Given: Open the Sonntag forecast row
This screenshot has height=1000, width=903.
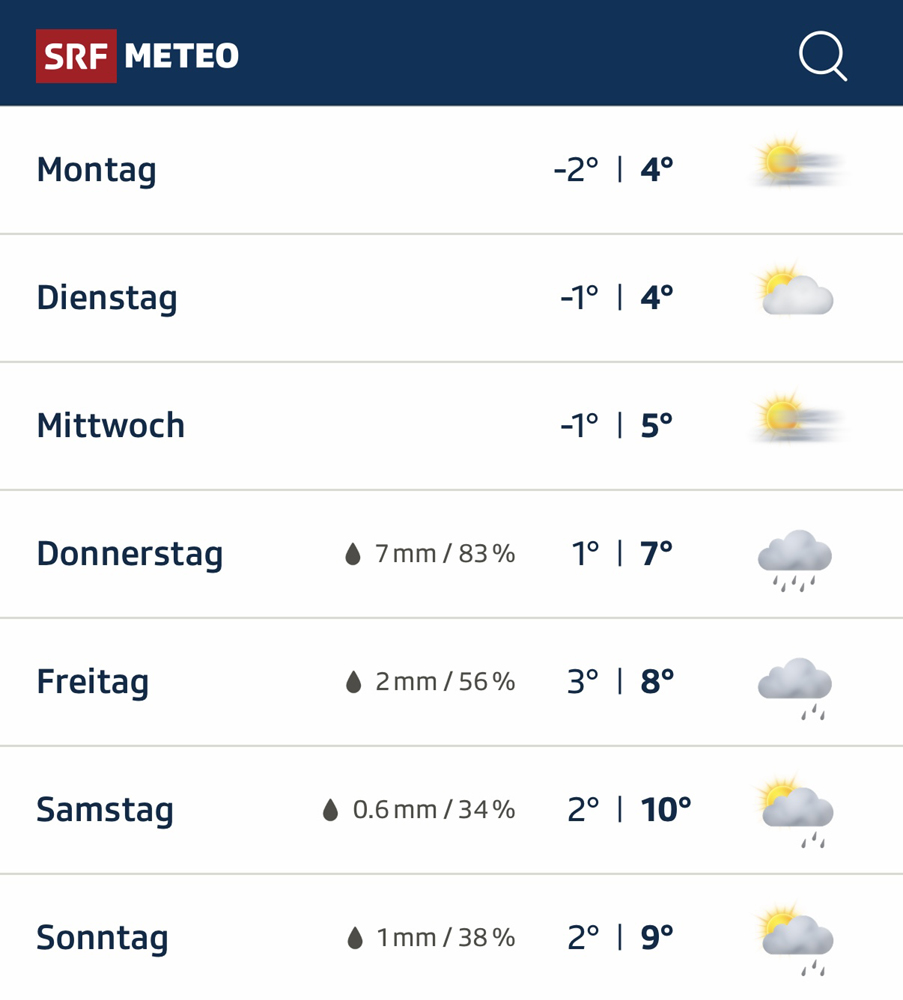Looking at the screenshot, I should 450,937.
